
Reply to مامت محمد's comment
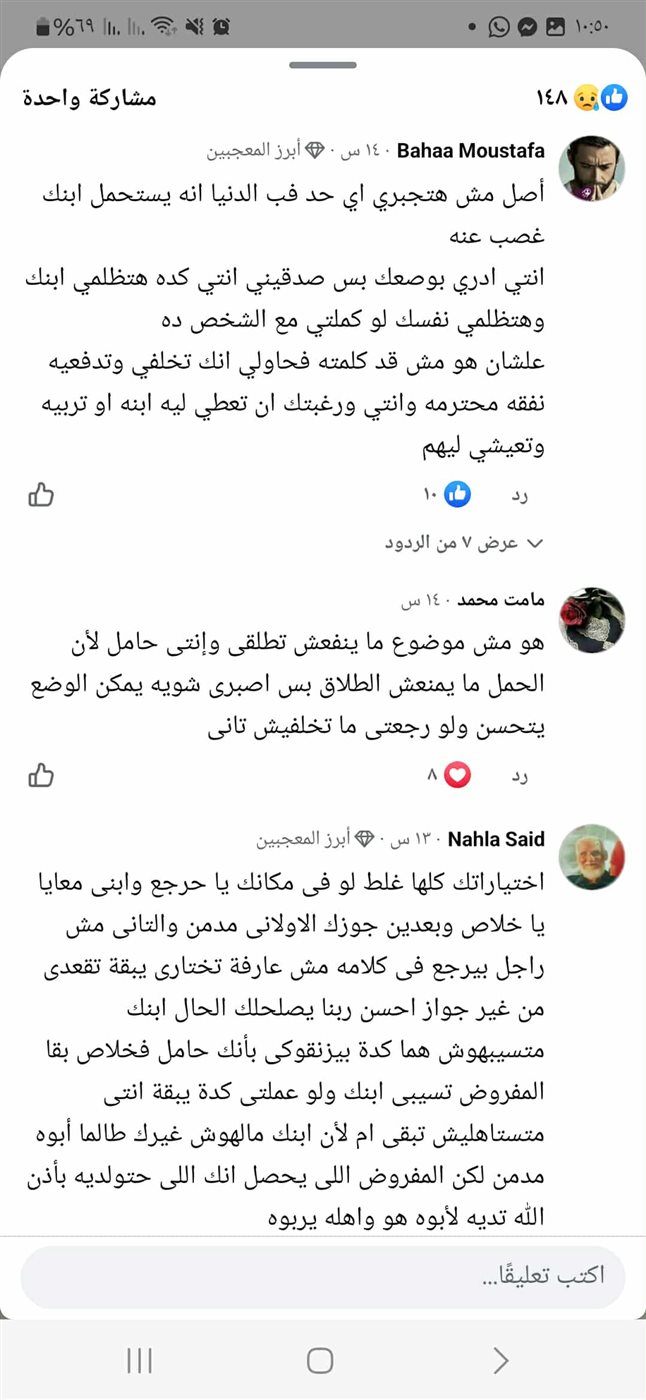point(519,775)
